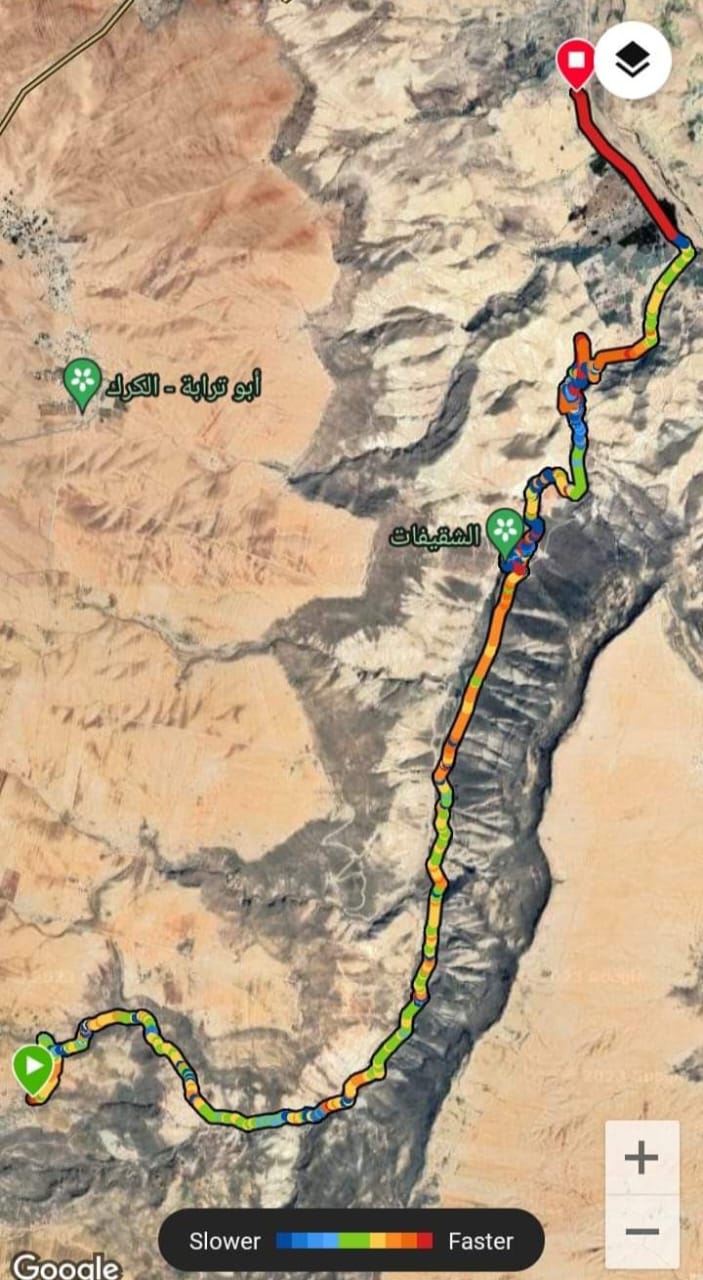This screenshot has width=703, height=1280.
Task: Tap the red route end marker
Action: click(576, 61)
